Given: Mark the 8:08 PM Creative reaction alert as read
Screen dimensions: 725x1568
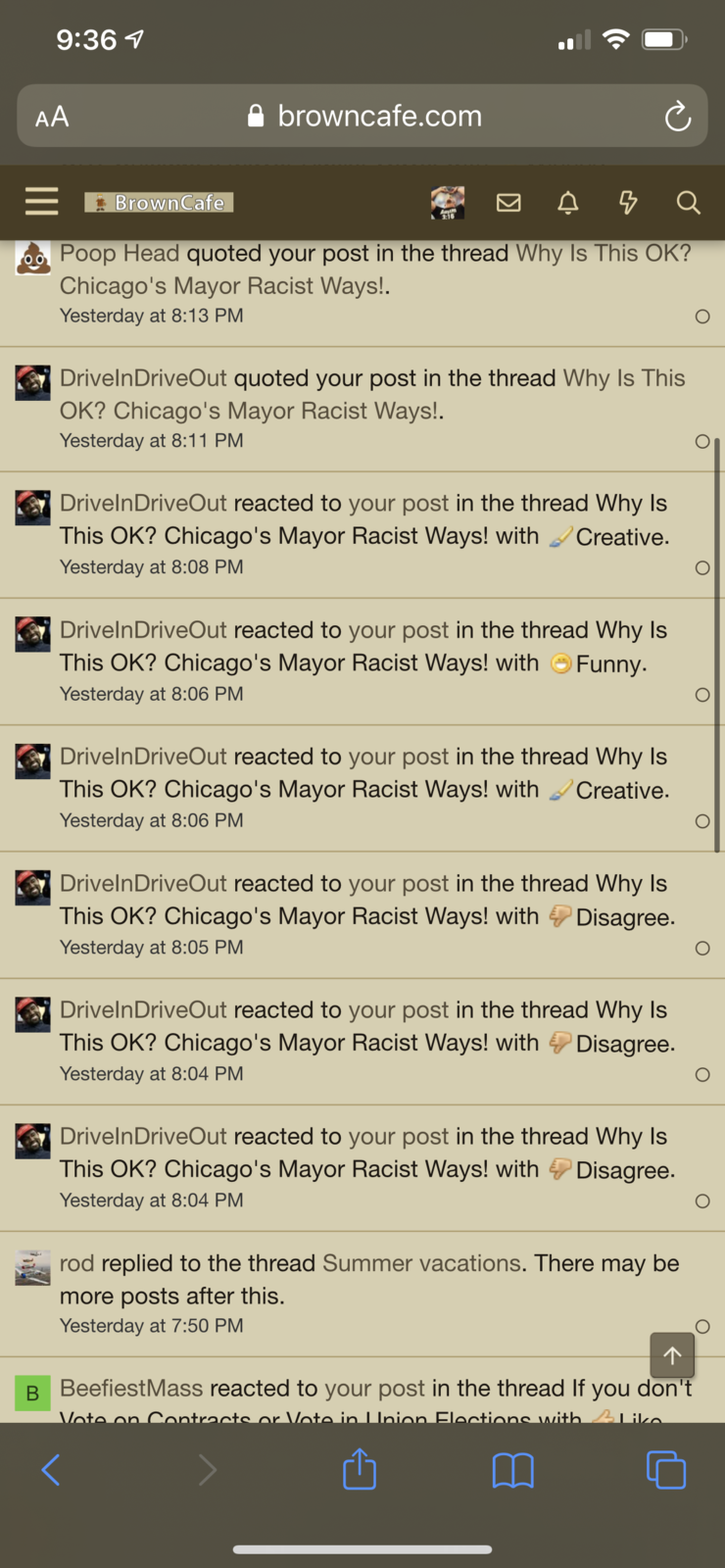Looking at the screenshot, I should 702,567.
